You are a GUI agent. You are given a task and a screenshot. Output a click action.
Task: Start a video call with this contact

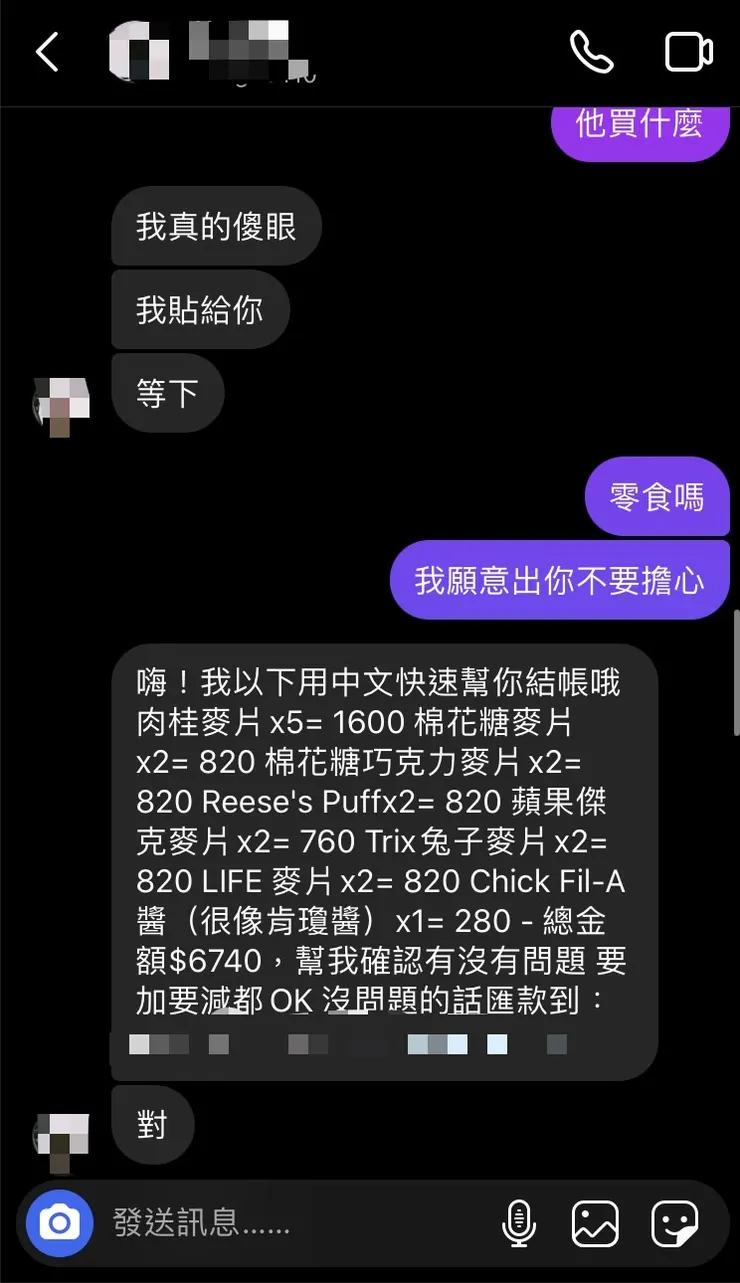click(x=687, y=53)
